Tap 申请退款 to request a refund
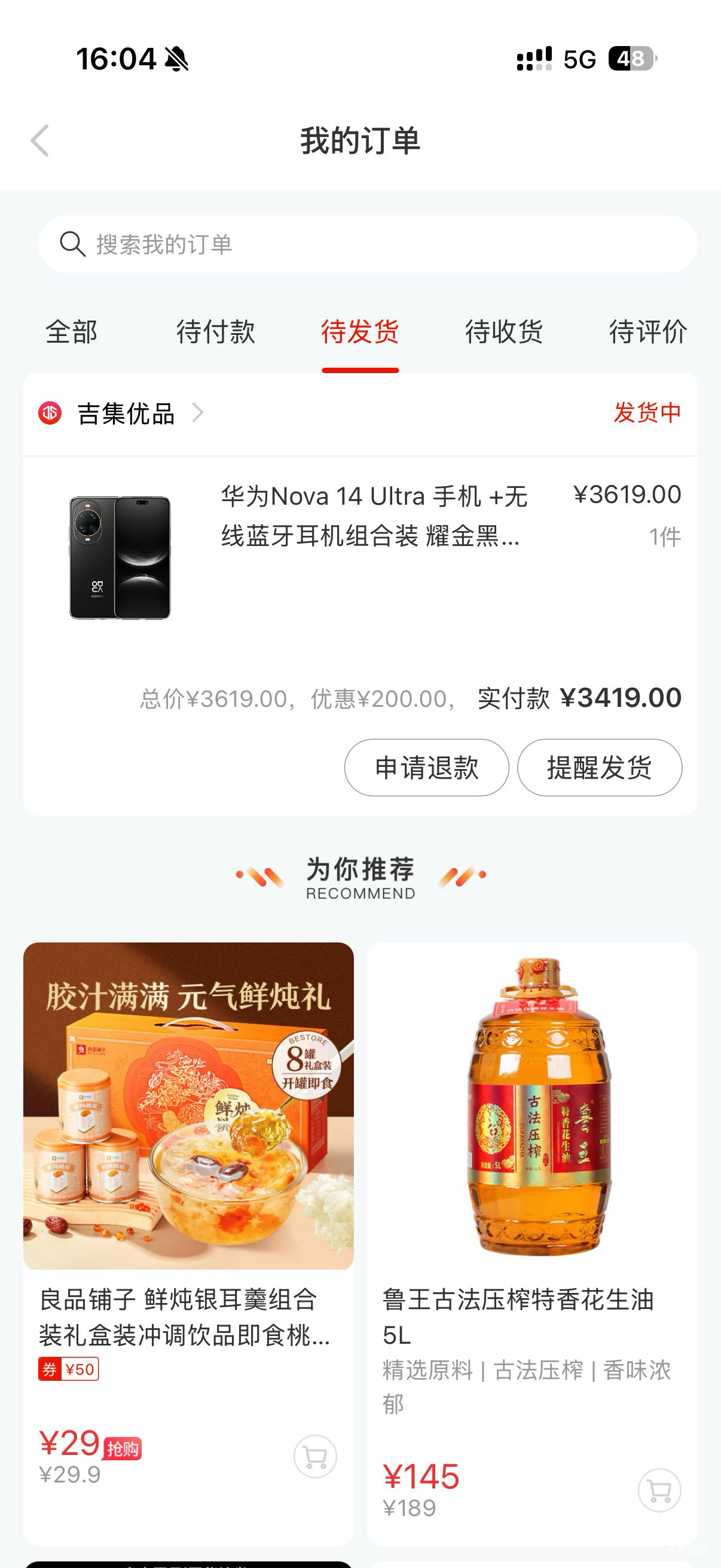Image resolution: width=721 pixels, height=1568 pixels. pos(426,768)
